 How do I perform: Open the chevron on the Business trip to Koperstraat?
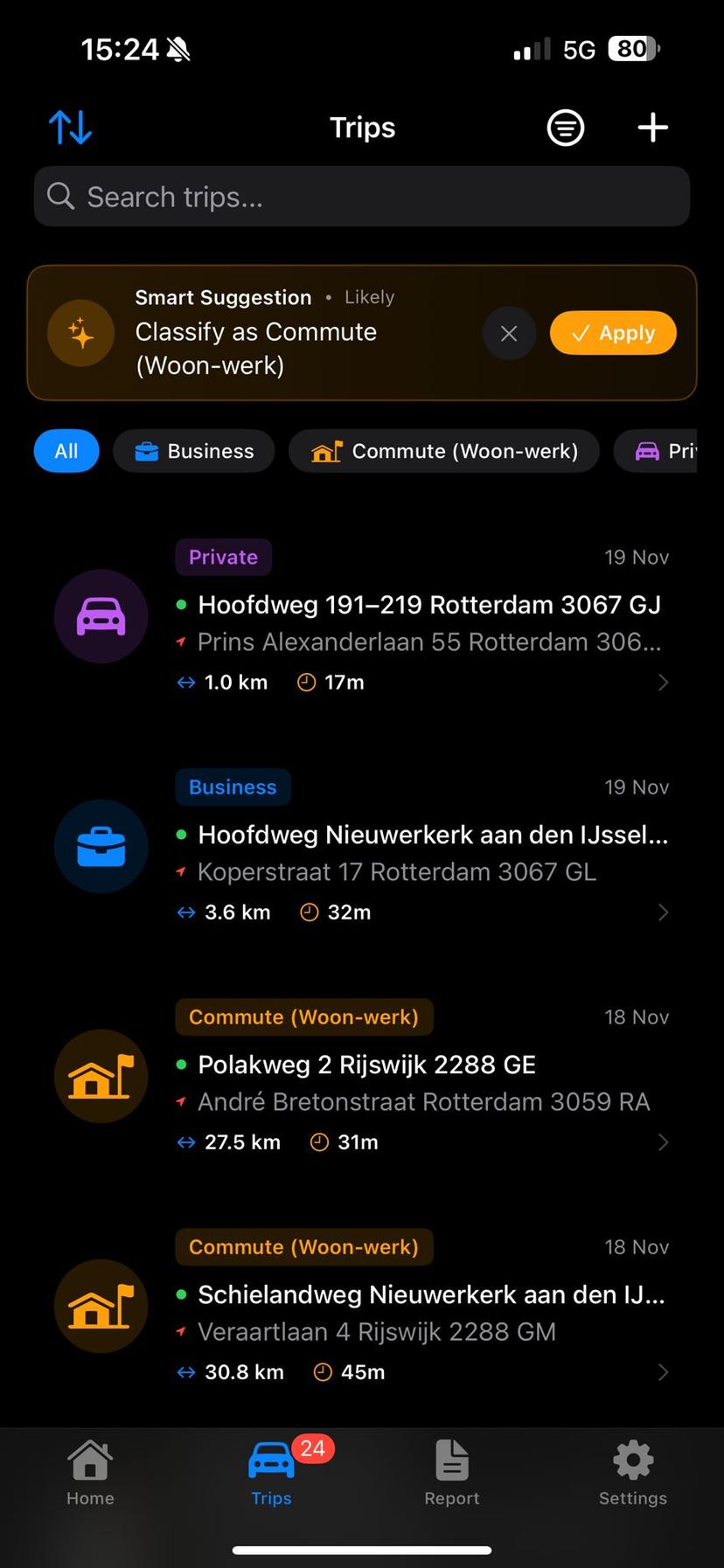click(x=663, y=912)
